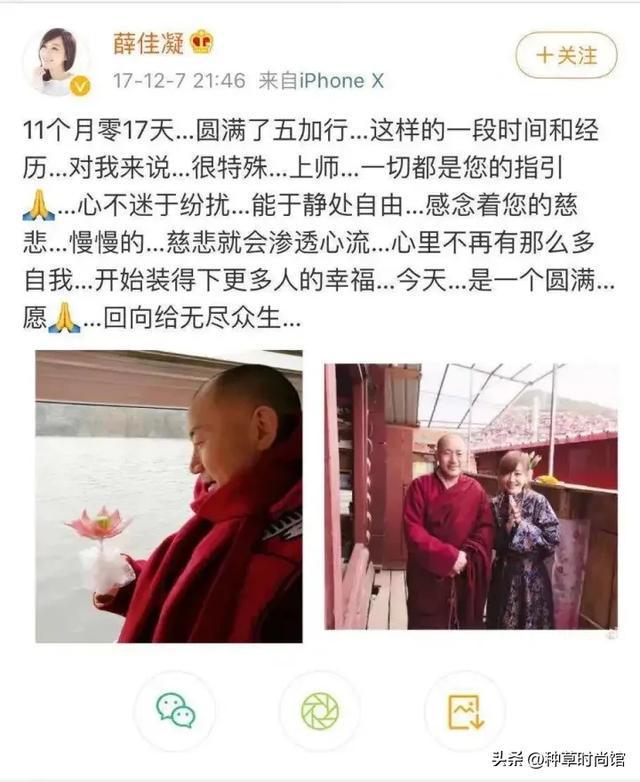
Task: Follow 薛佳凝 with the +关注 button
Action: [x=566, y=55]
